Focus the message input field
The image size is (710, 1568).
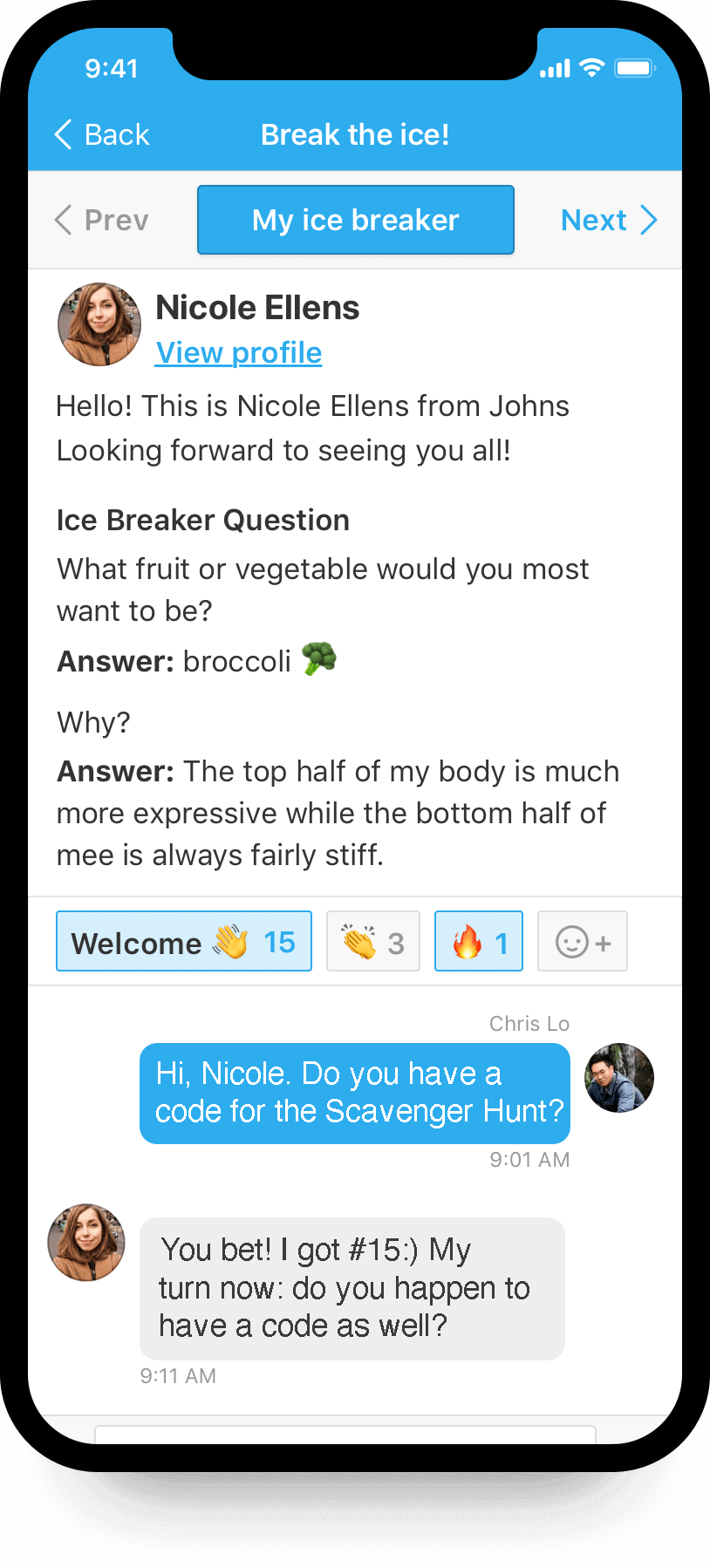click(x=345, y=1434)
